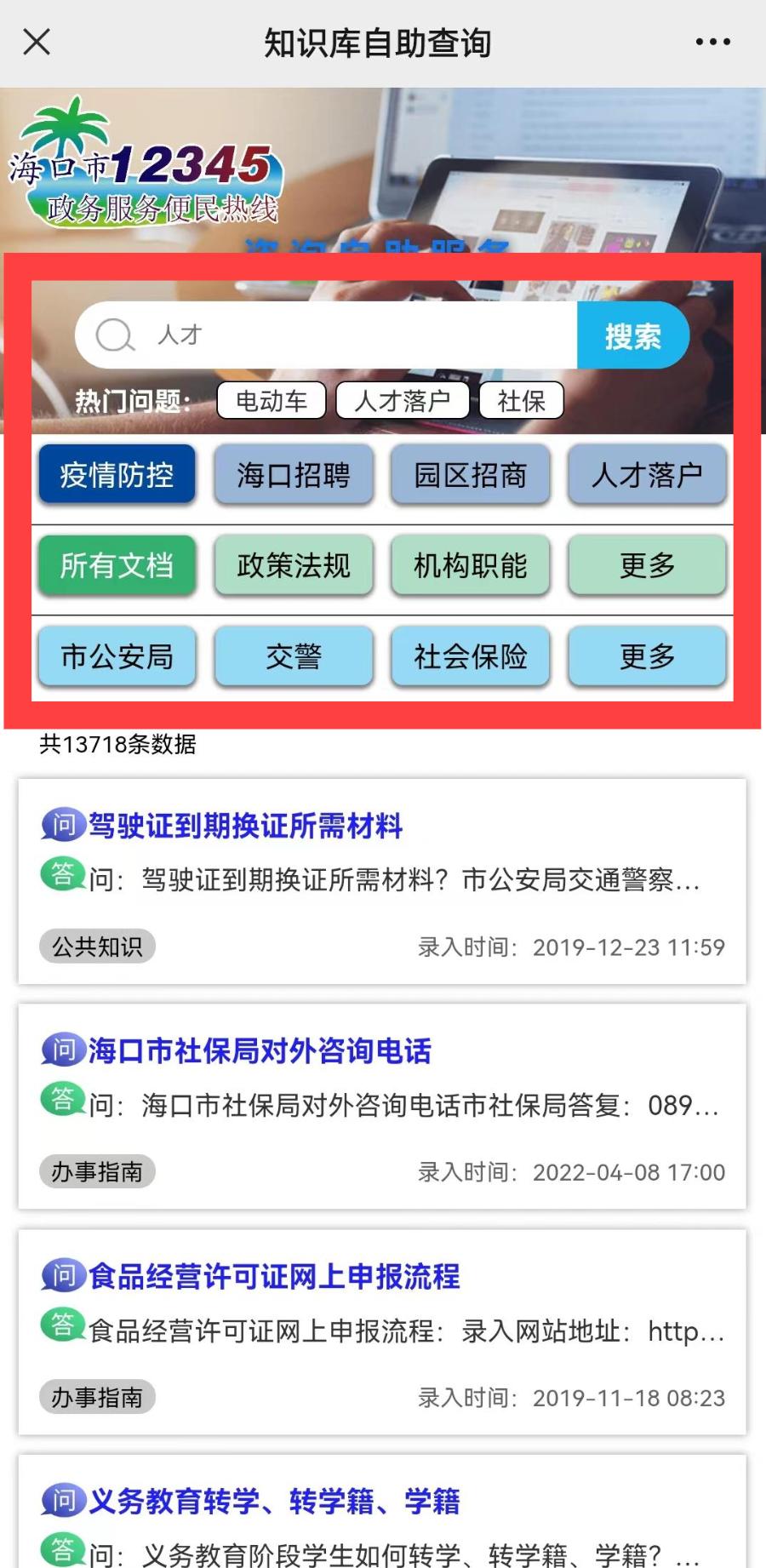Open 更多 next to 社会保险
Screen dimensions: 766x1568
(x=648, y=656)
